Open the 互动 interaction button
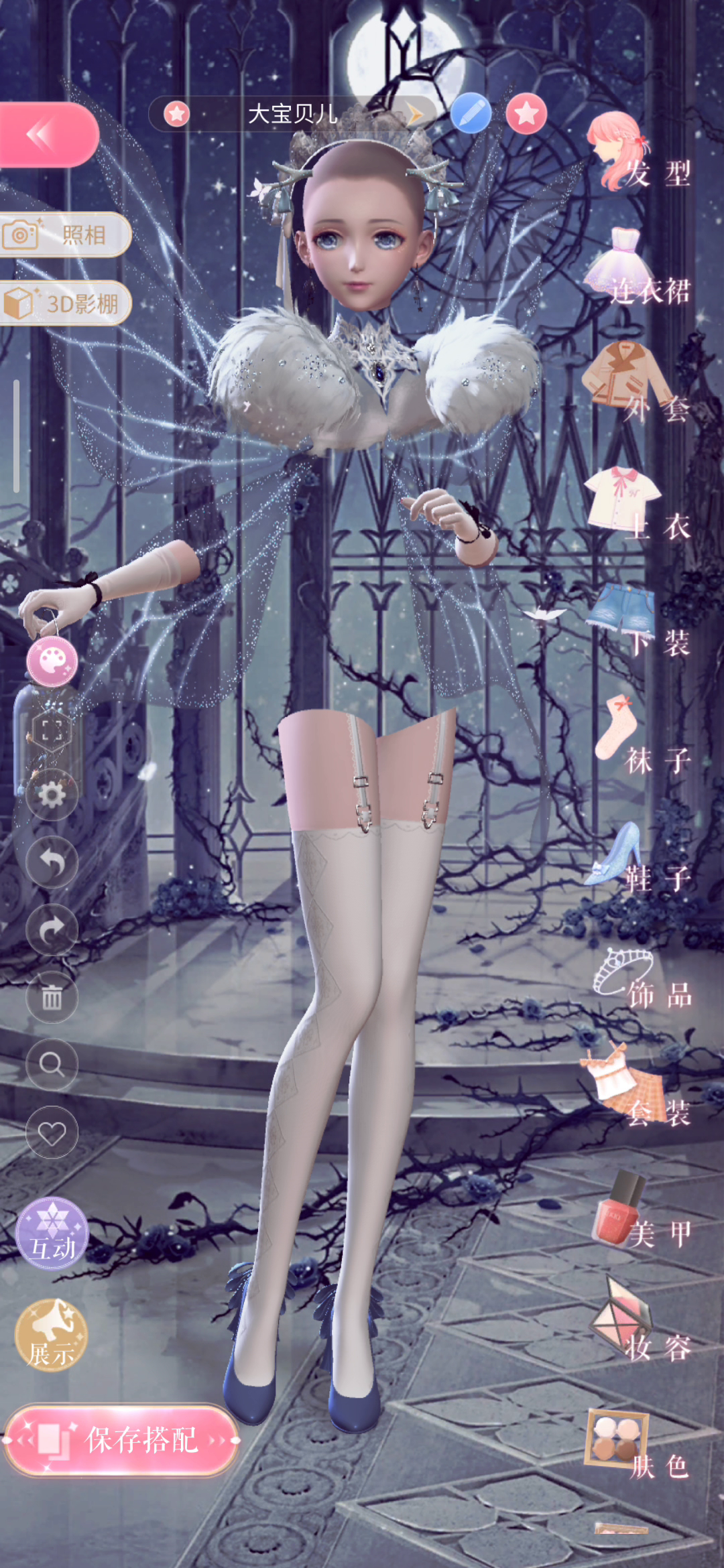Image resolution: width=724 pixels, height=1568 pixels. point(52,1234)
